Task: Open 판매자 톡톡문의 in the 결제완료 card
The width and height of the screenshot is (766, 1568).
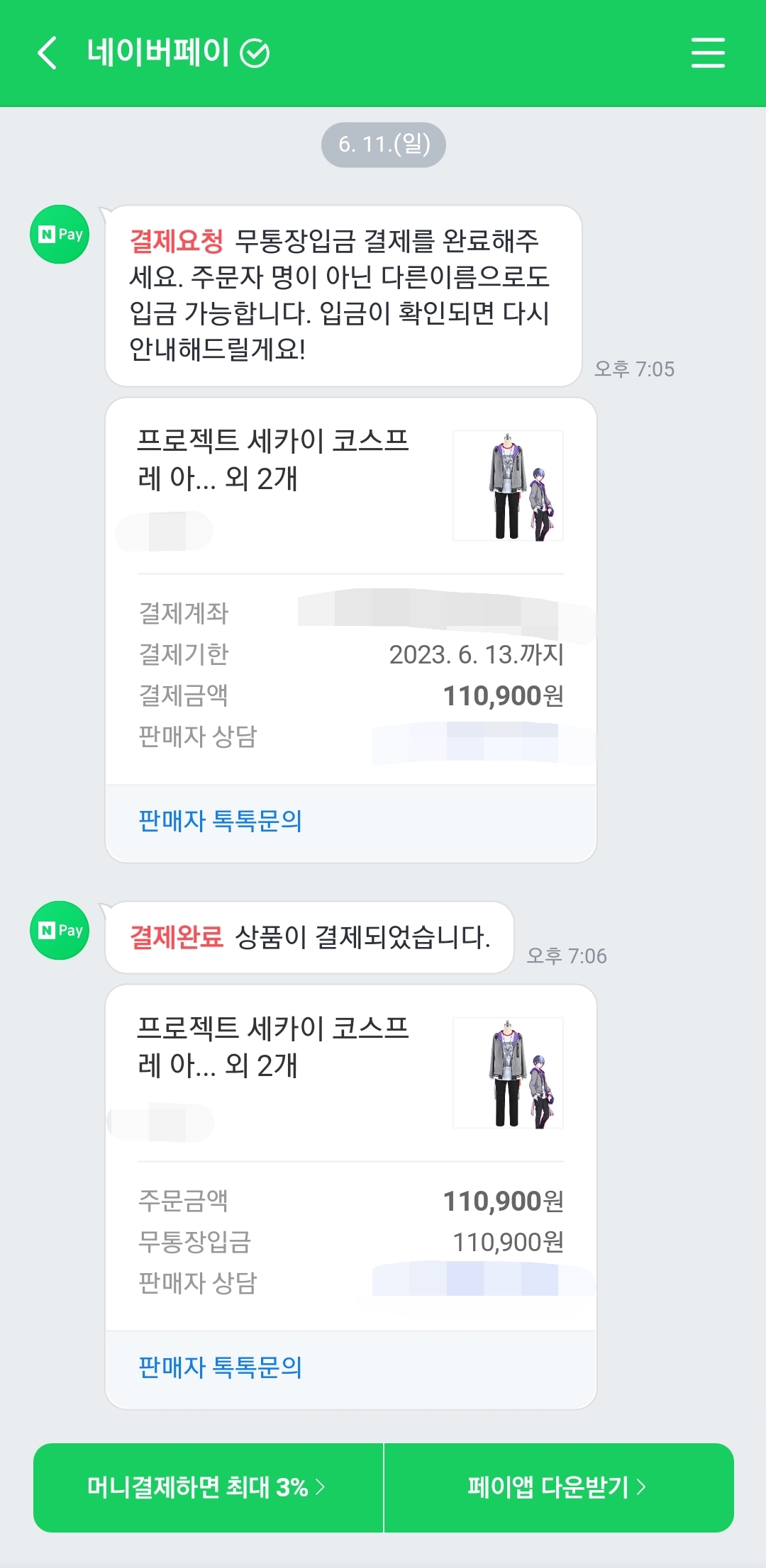Action: [x=220, y=1366]
